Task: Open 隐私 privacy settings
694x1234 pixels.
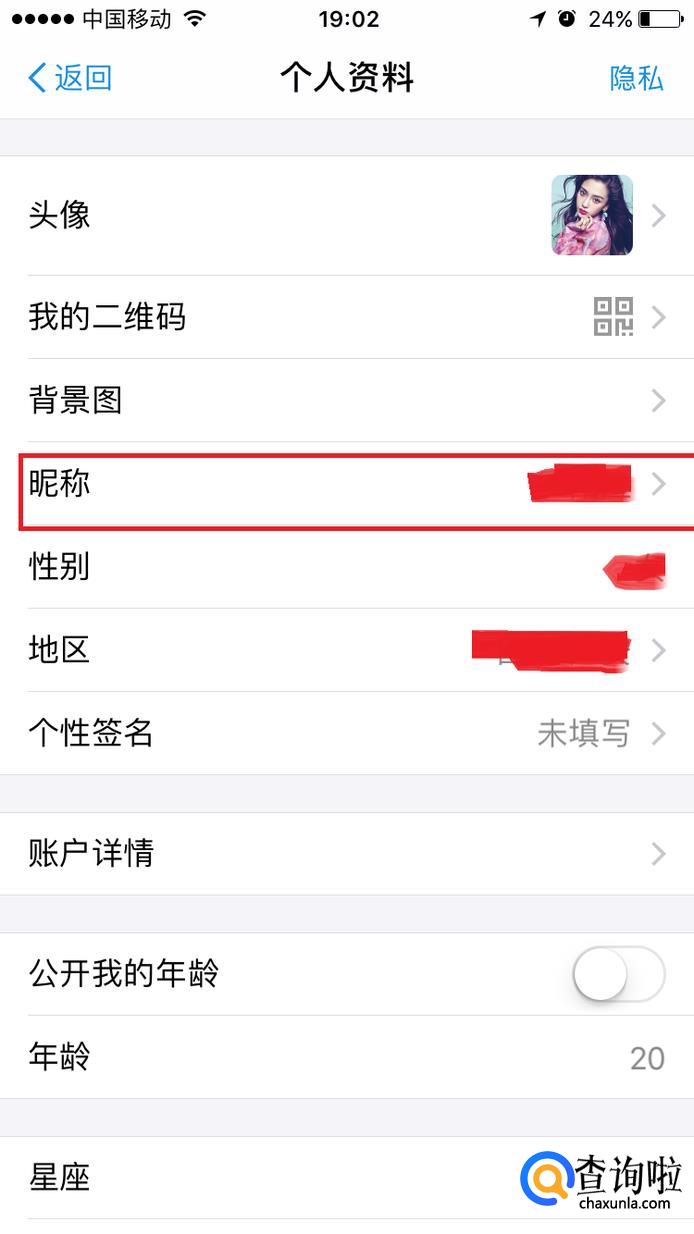Action: tap(636, 78)
